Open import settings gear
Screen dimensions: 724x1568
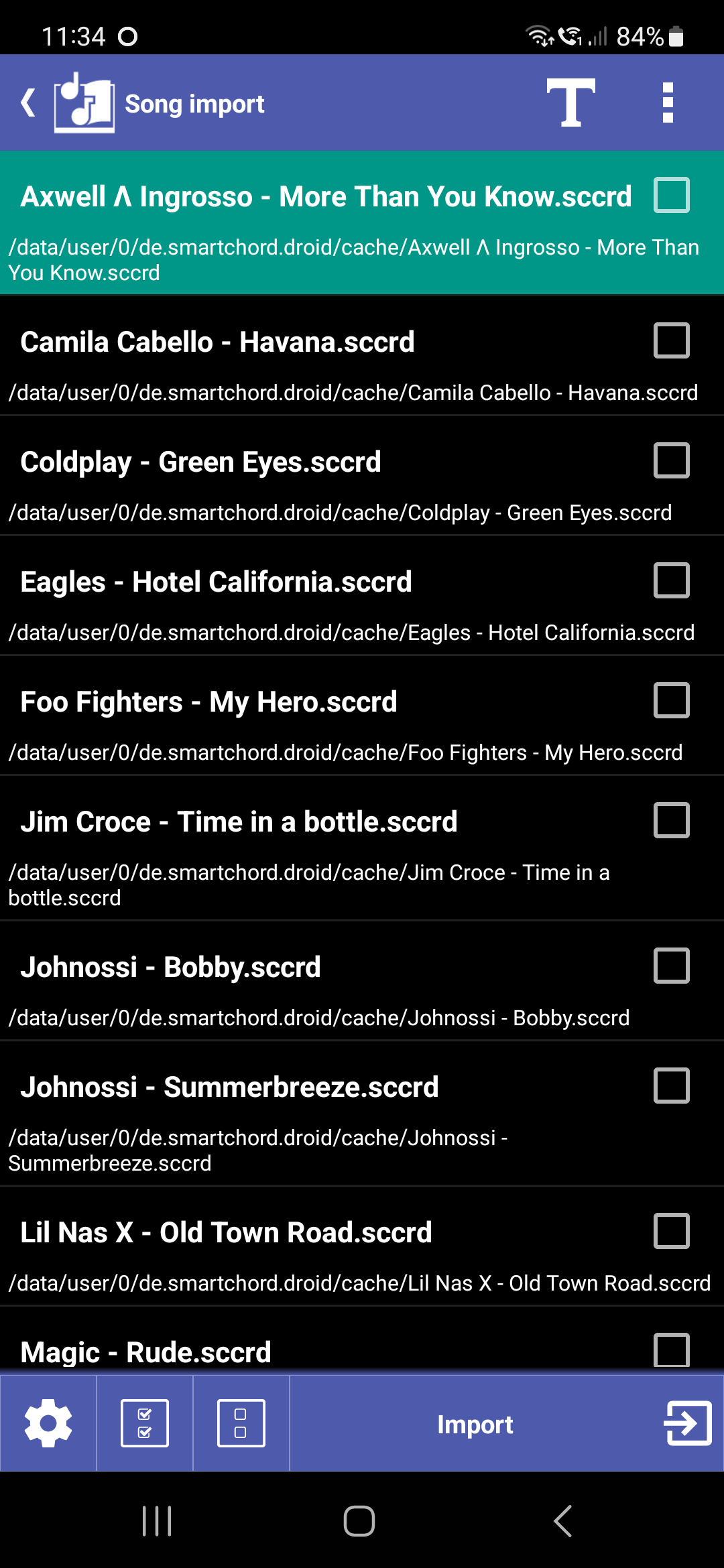48,1423
